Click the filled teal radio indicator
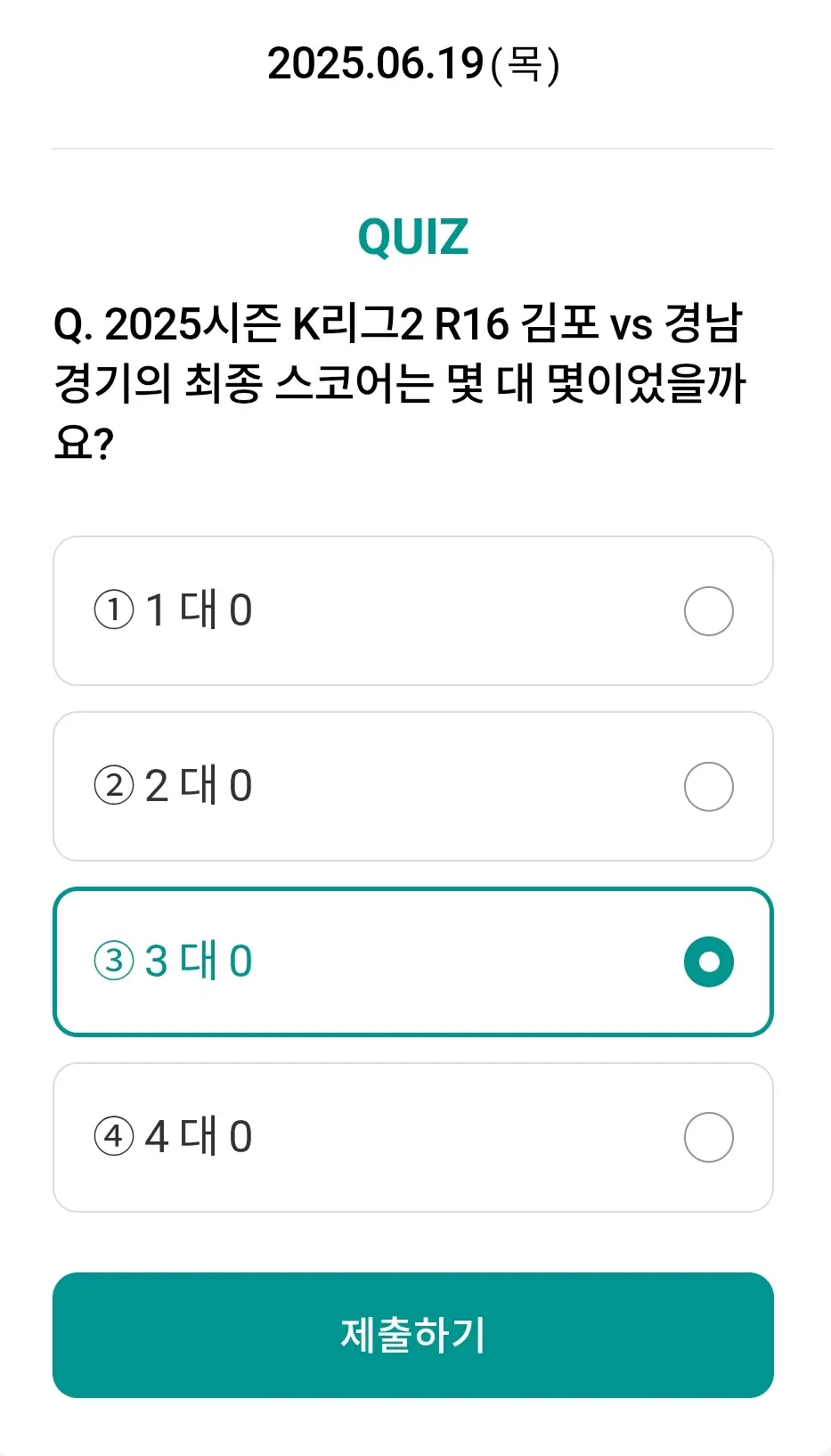 708,961
